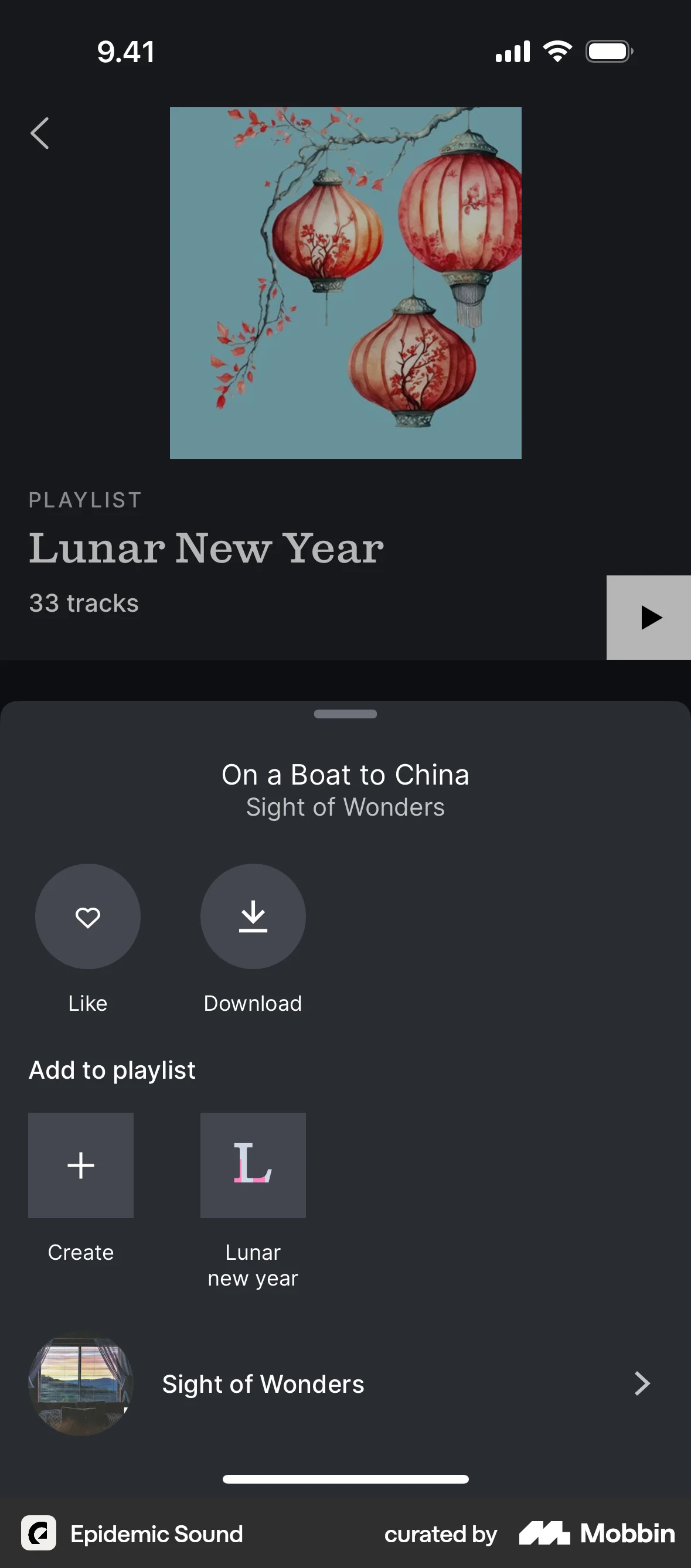Like the track On a Boat to China
691x1568 pixels.
coord(88,916)
